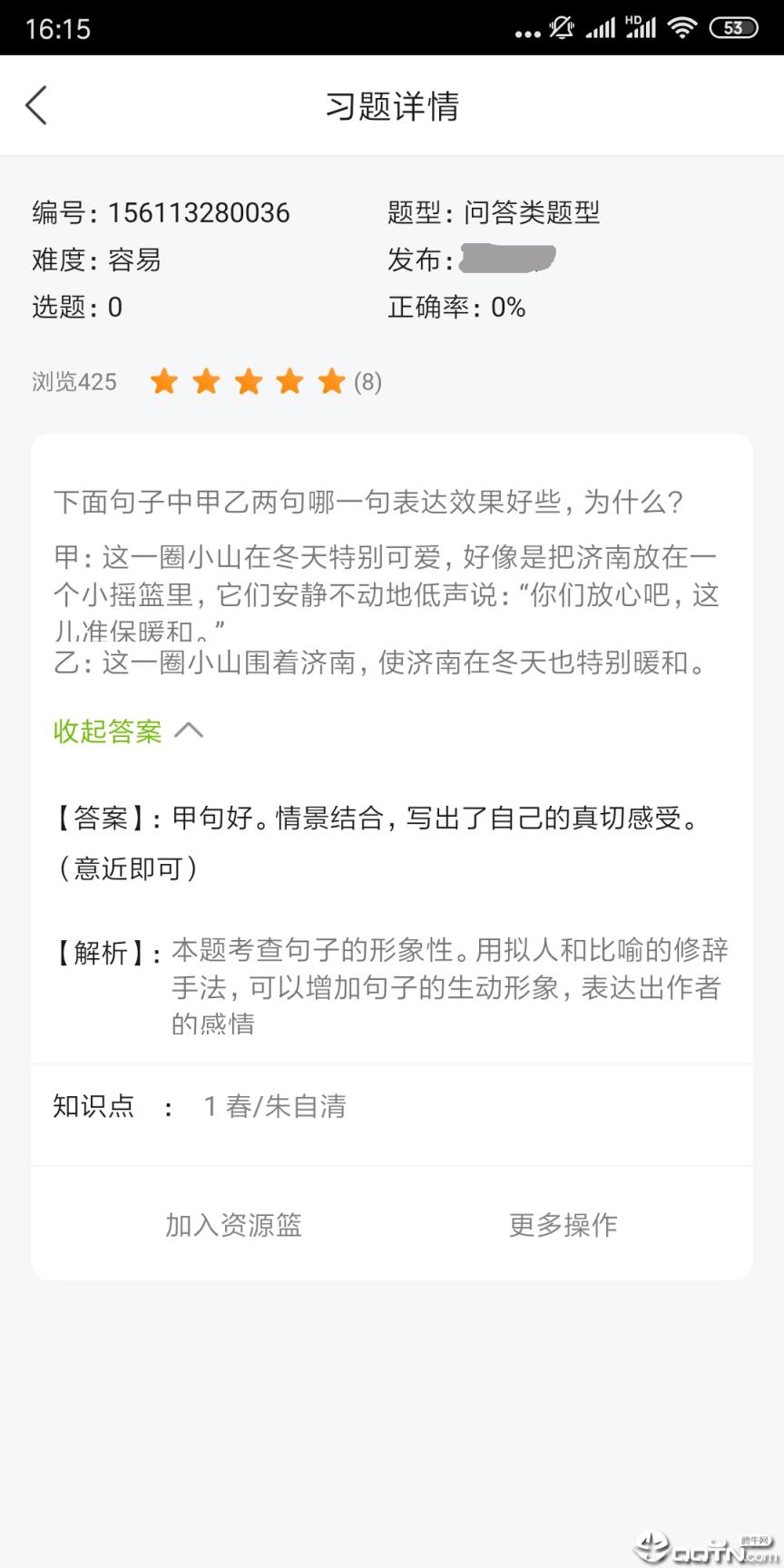
Task: Tap the 正确率 0% statistic
Action: [456, 307]
